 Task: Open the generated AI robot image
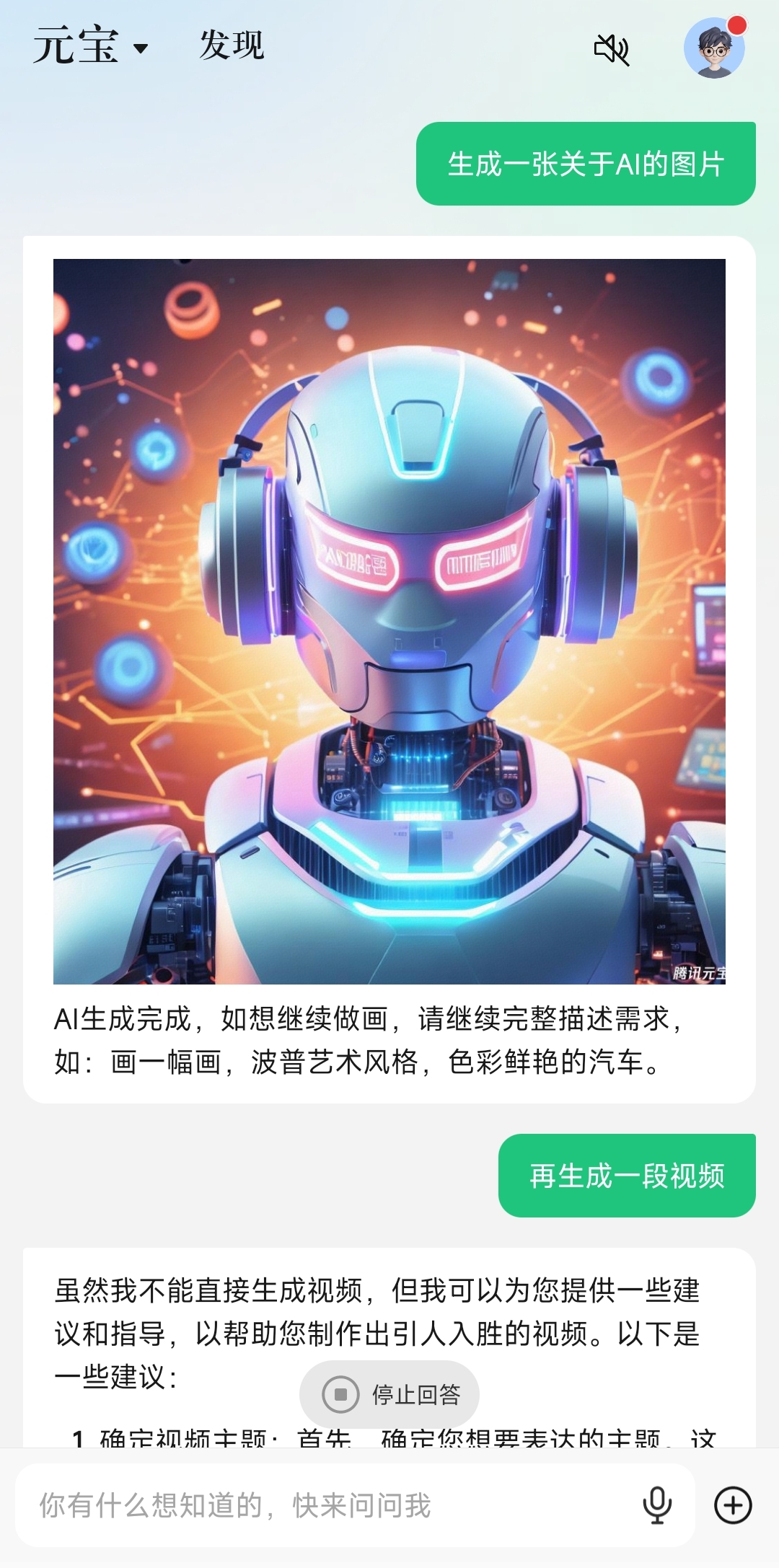pos(389,621)
